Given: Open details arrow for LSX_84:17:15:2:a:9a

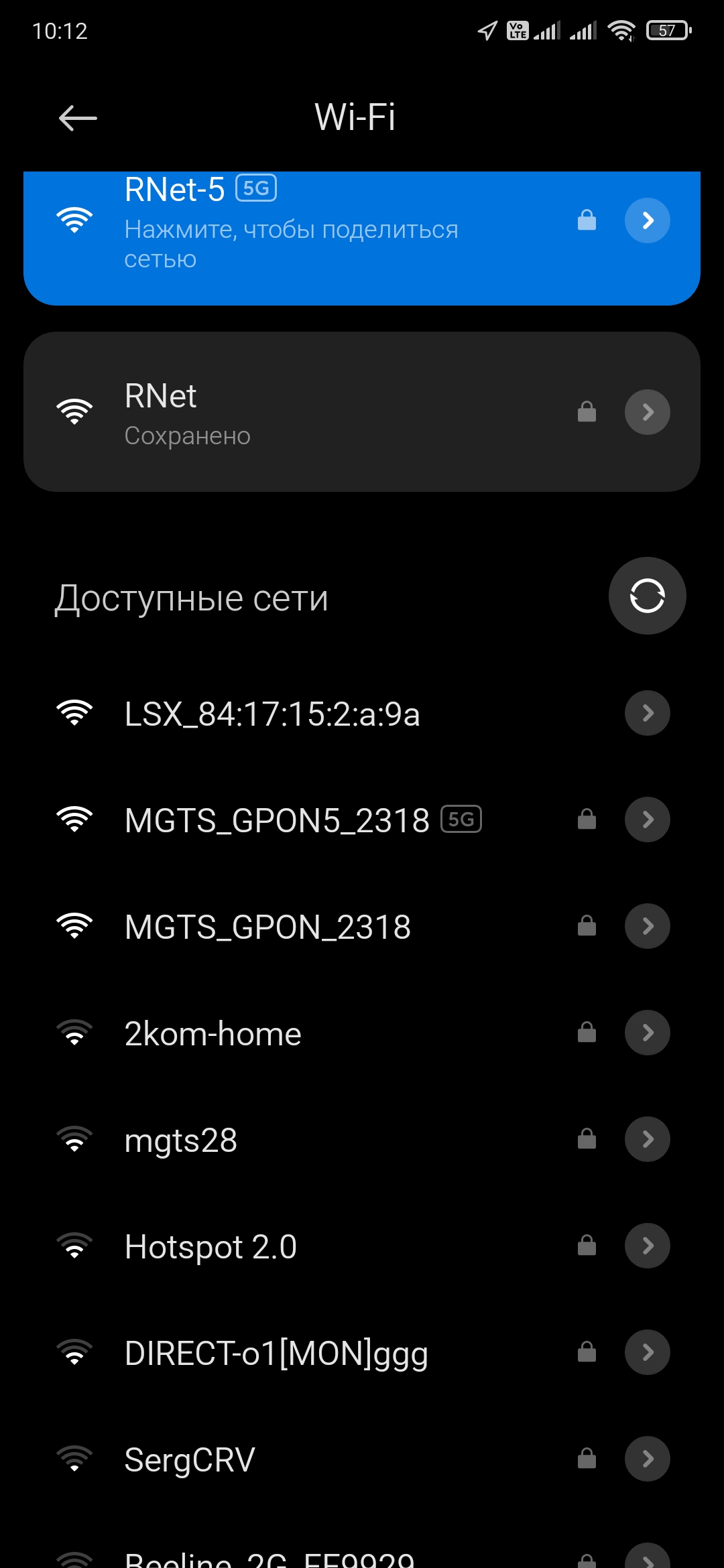Looking at the screenshot, I should (x=647, y=713).
